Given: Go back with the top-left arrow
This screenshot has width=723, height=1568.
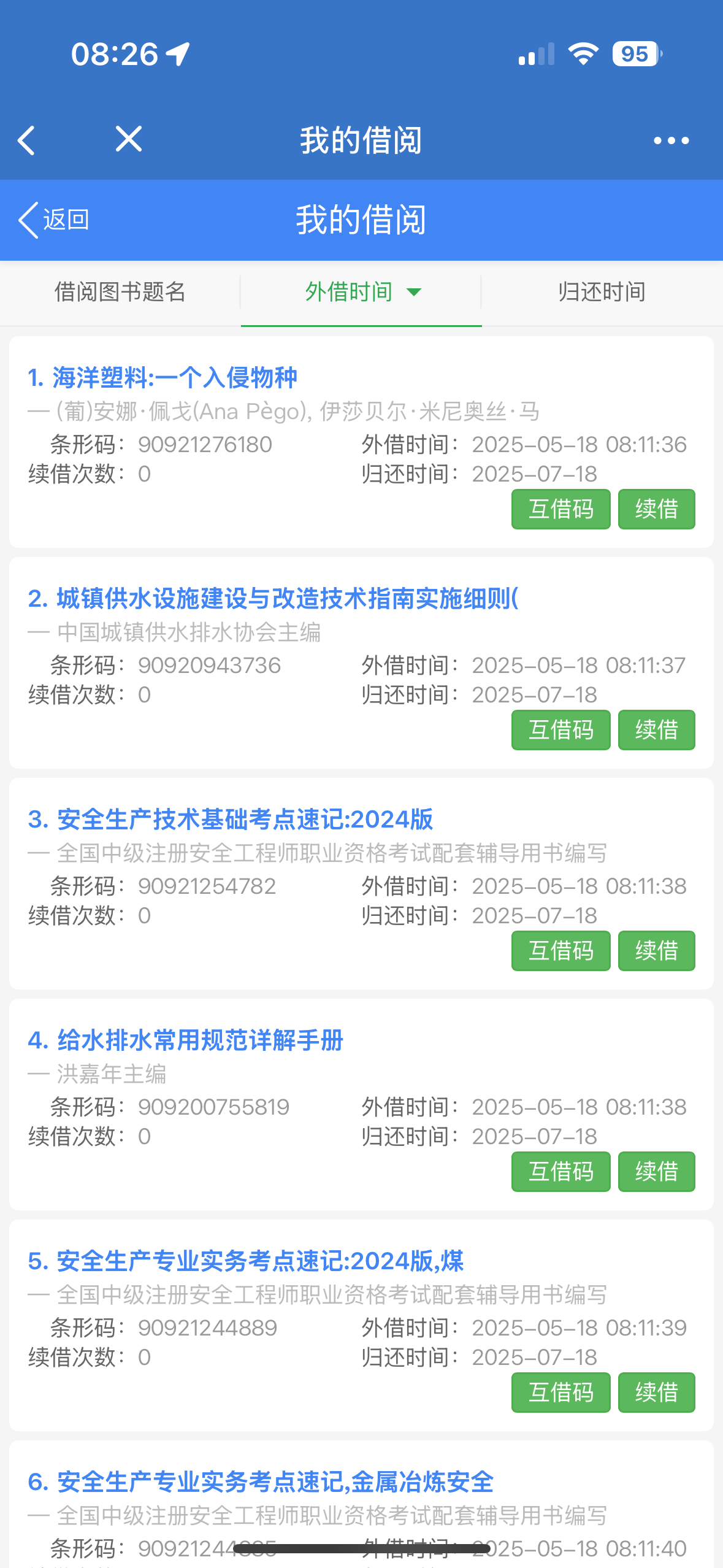Looking at the screenshot, I should [x=27, y=140].
